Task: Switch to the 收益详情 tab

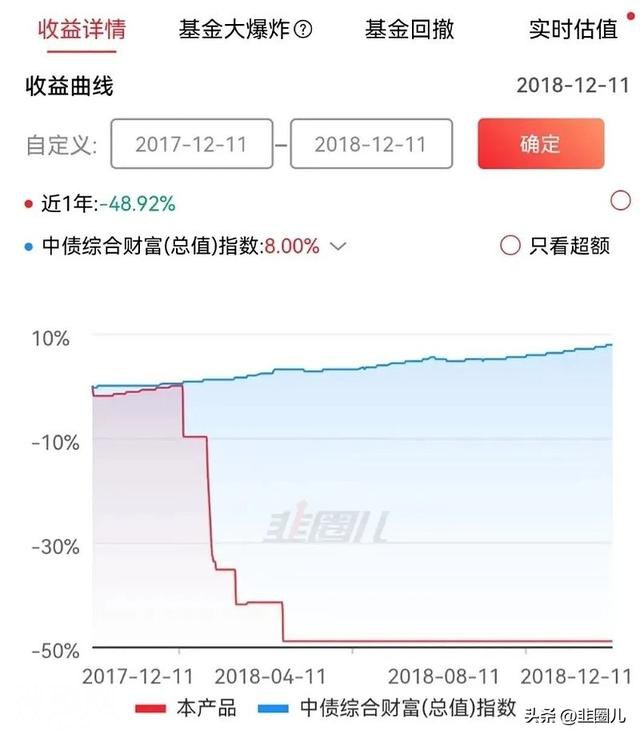Action: pos(82,28)
